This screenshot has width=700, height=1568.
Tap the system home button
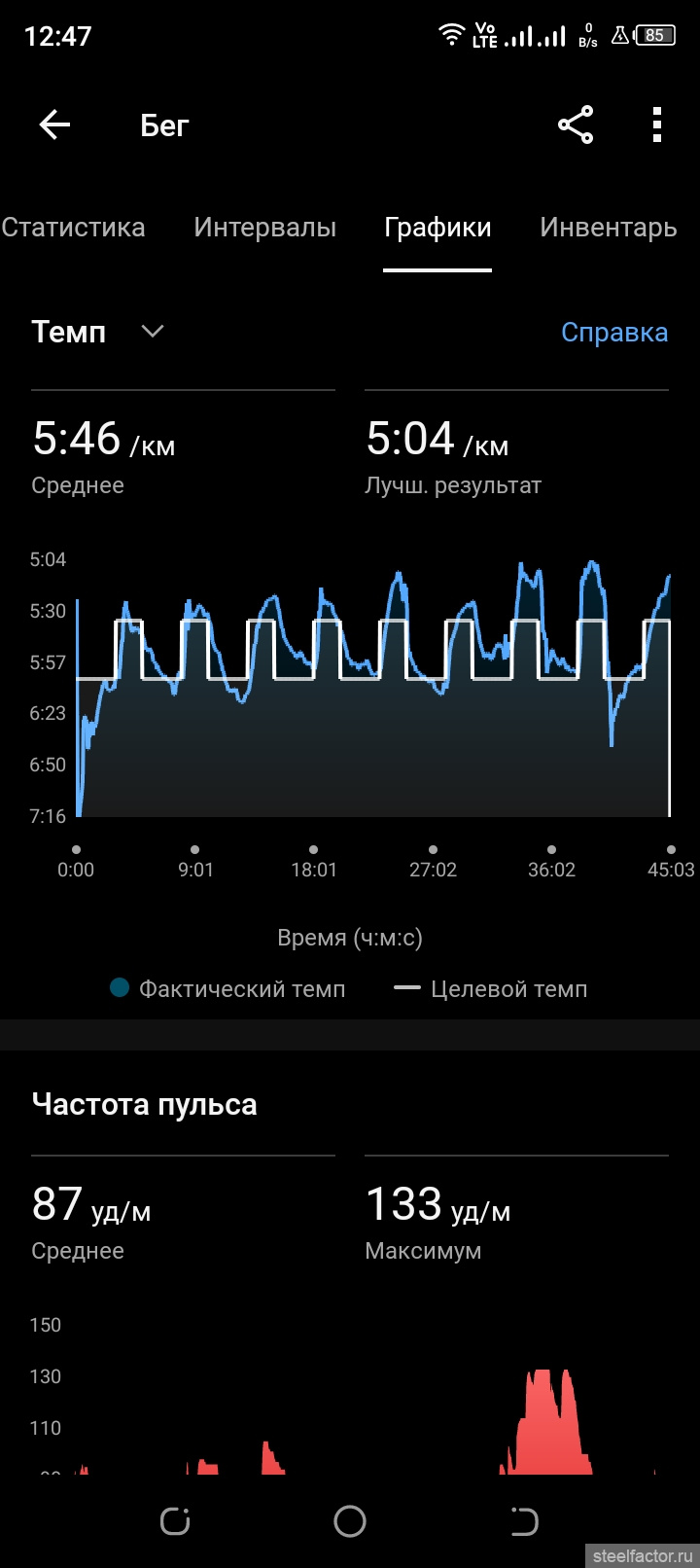tap(350, 1521)
